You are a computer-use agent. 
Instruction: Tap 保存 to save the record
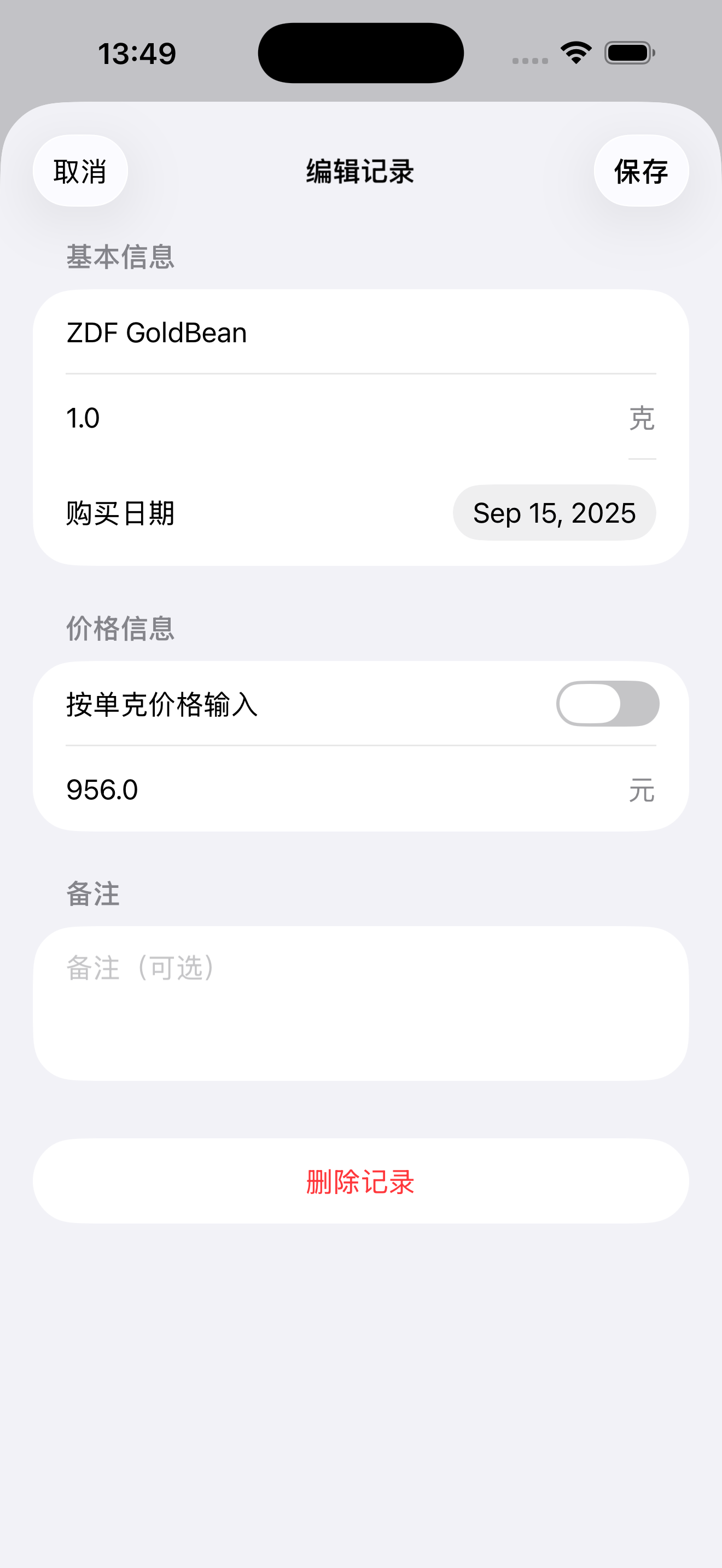[x=641, y=171]
